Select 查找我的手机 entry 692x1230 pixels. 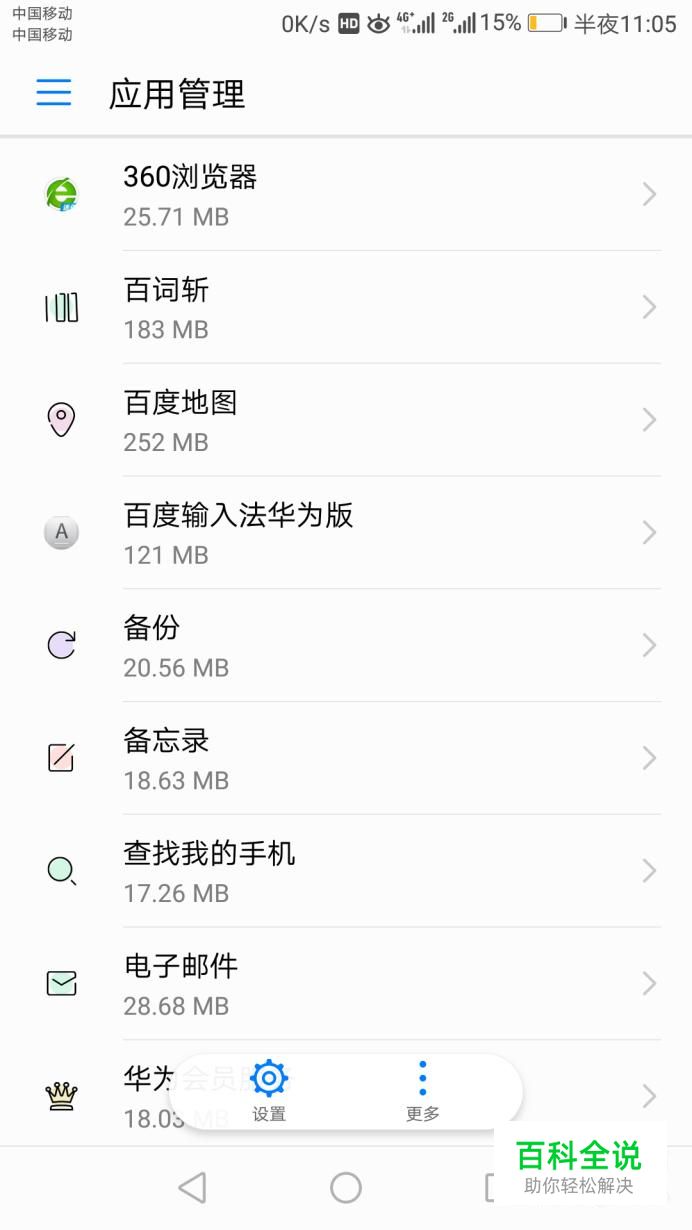click(x=346, y=872)
